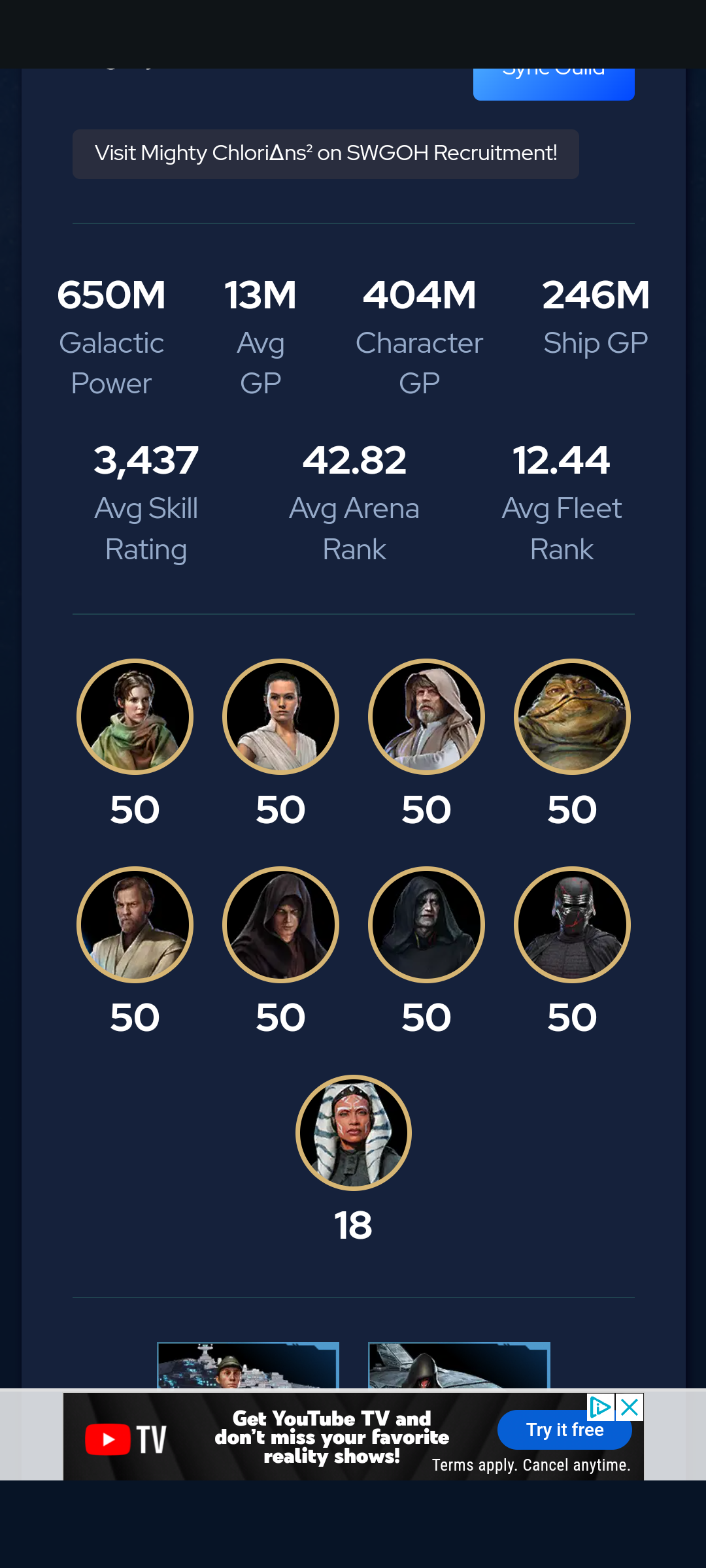Open the Supreme Leader Kylo Ren portrait
This screenshot has width=706, height=1568.
pyautogui.click(x=572, y=924)
